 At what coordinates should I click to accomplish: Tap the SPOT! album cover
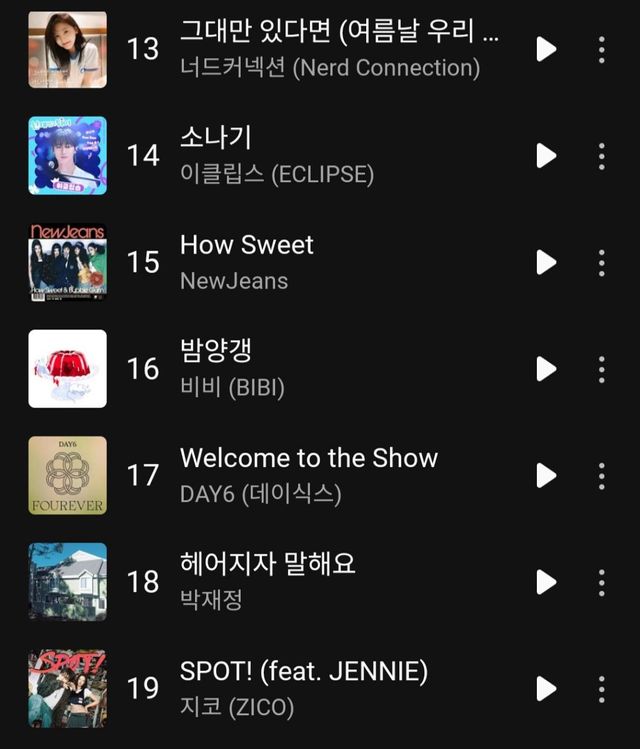(x=67, y=688)
